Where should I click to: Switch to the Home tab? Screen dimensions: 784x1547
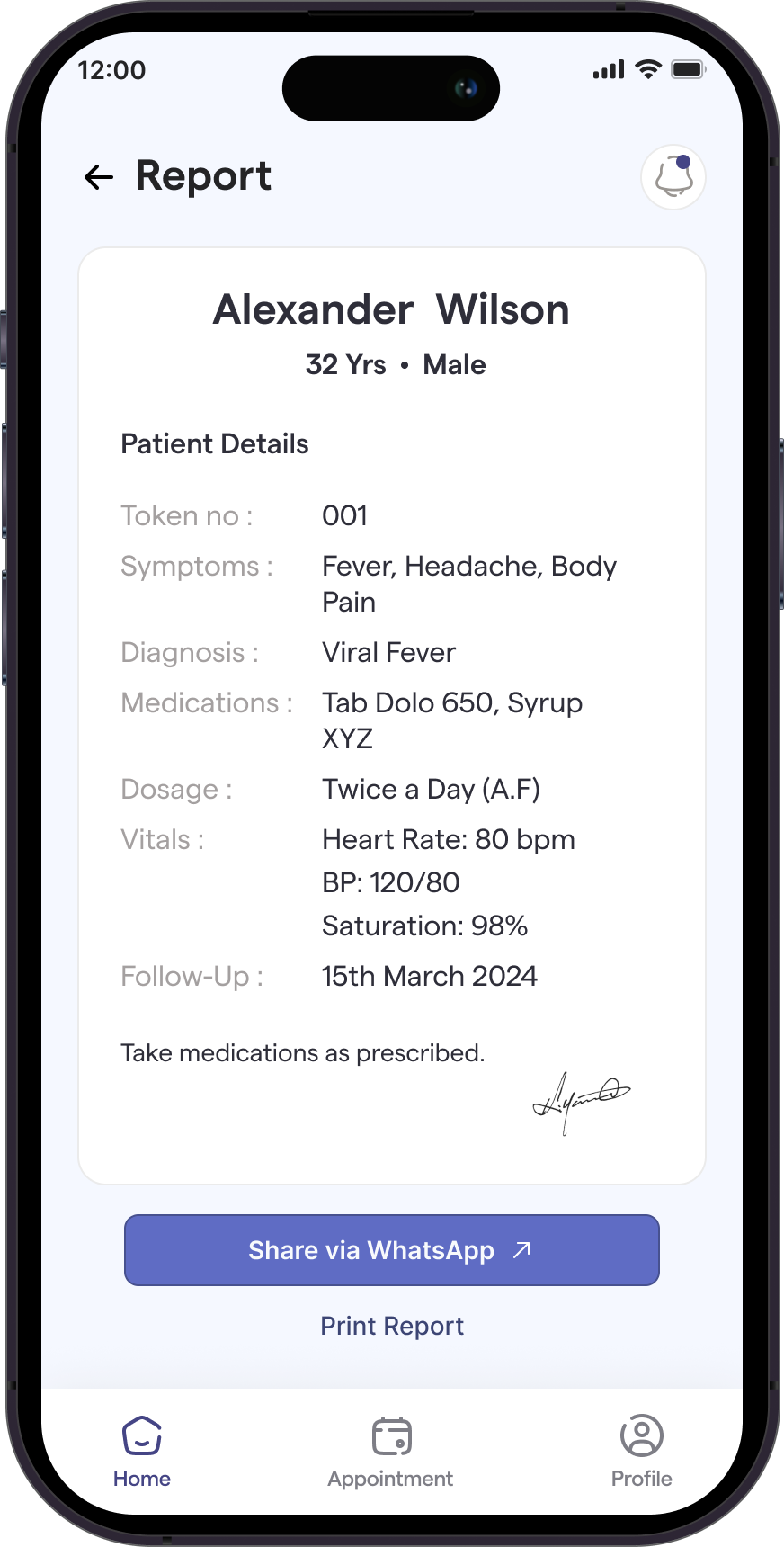pos(142,1452)
